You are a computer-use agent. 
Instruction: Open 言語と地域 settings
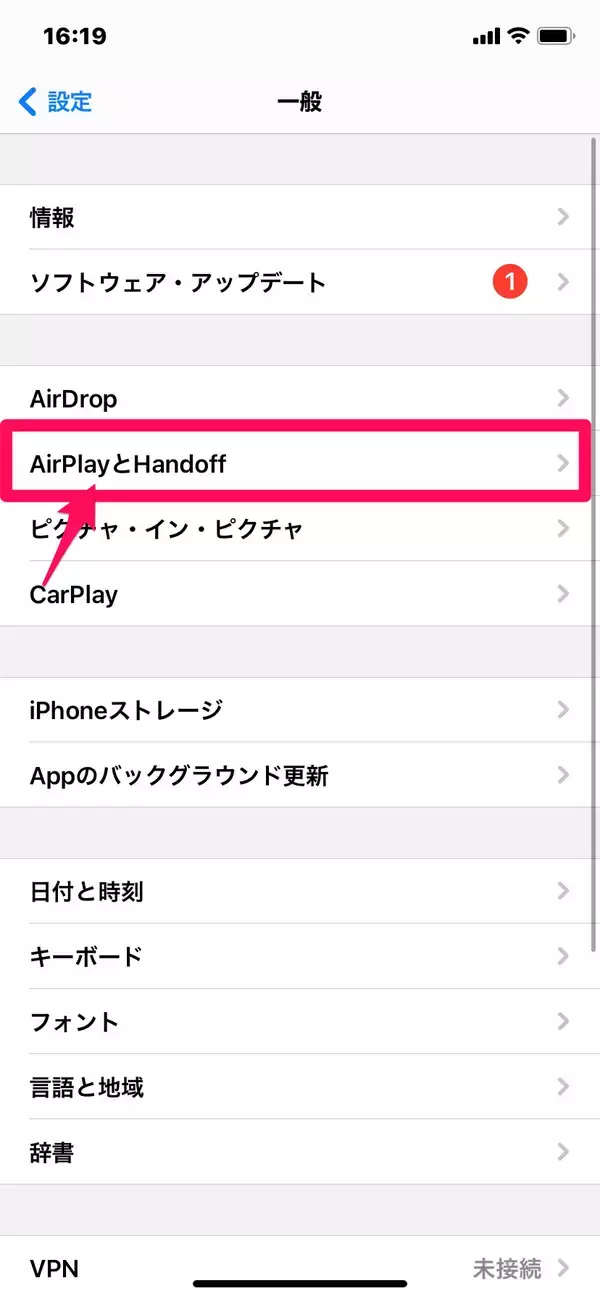(300, 1087)
